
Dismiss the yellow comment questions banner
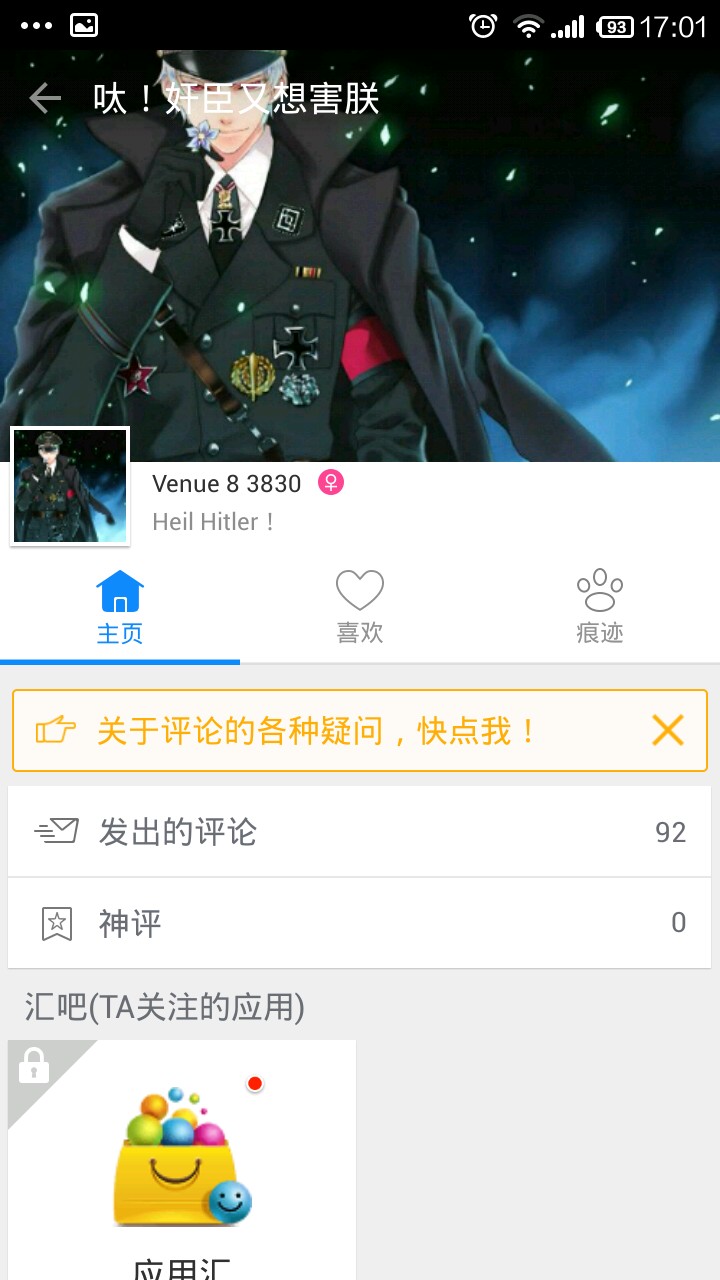click(667, 731)
